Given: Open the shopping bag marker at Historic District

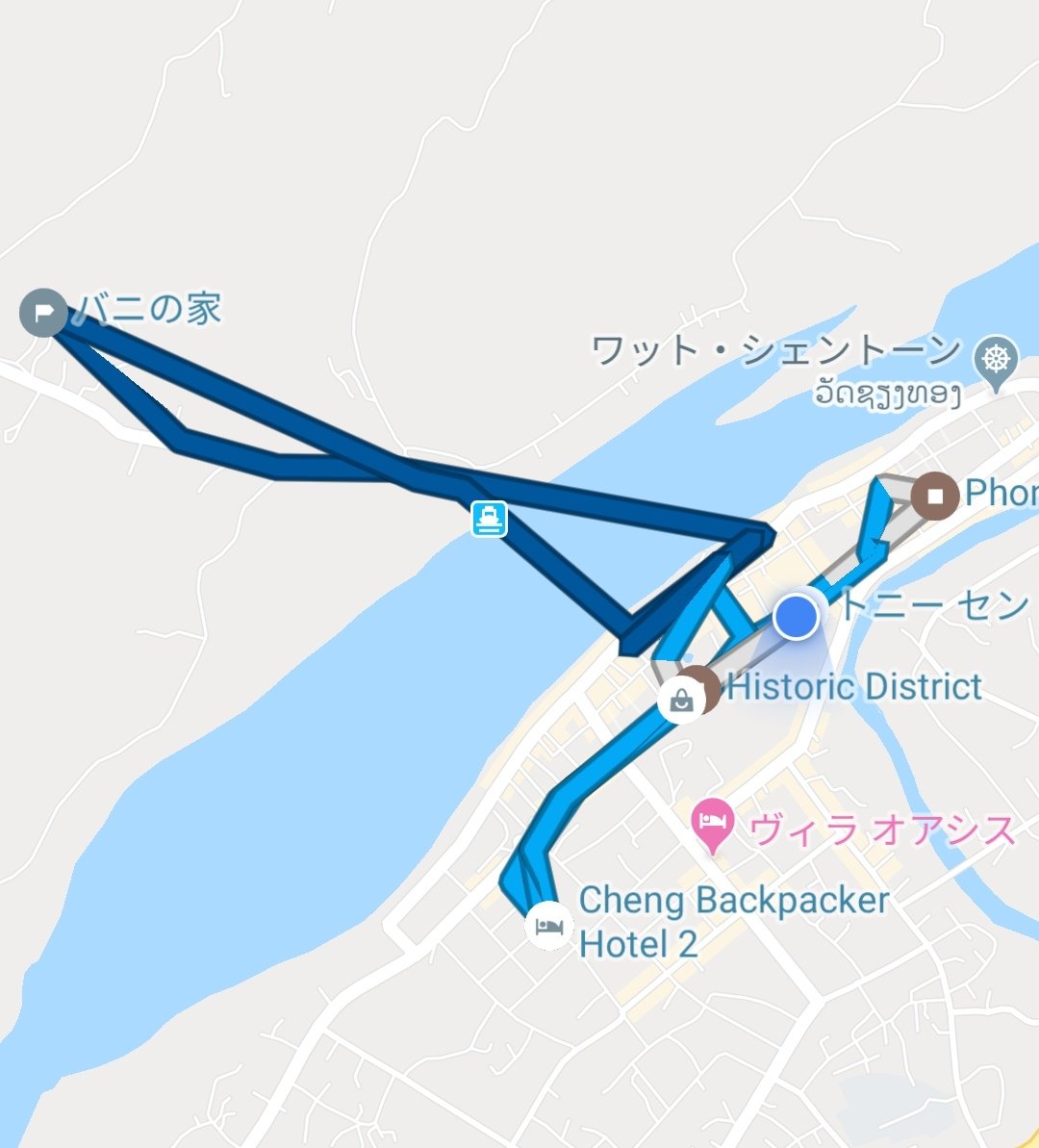Looking at the screenshot, I should (x=680, y=699).
